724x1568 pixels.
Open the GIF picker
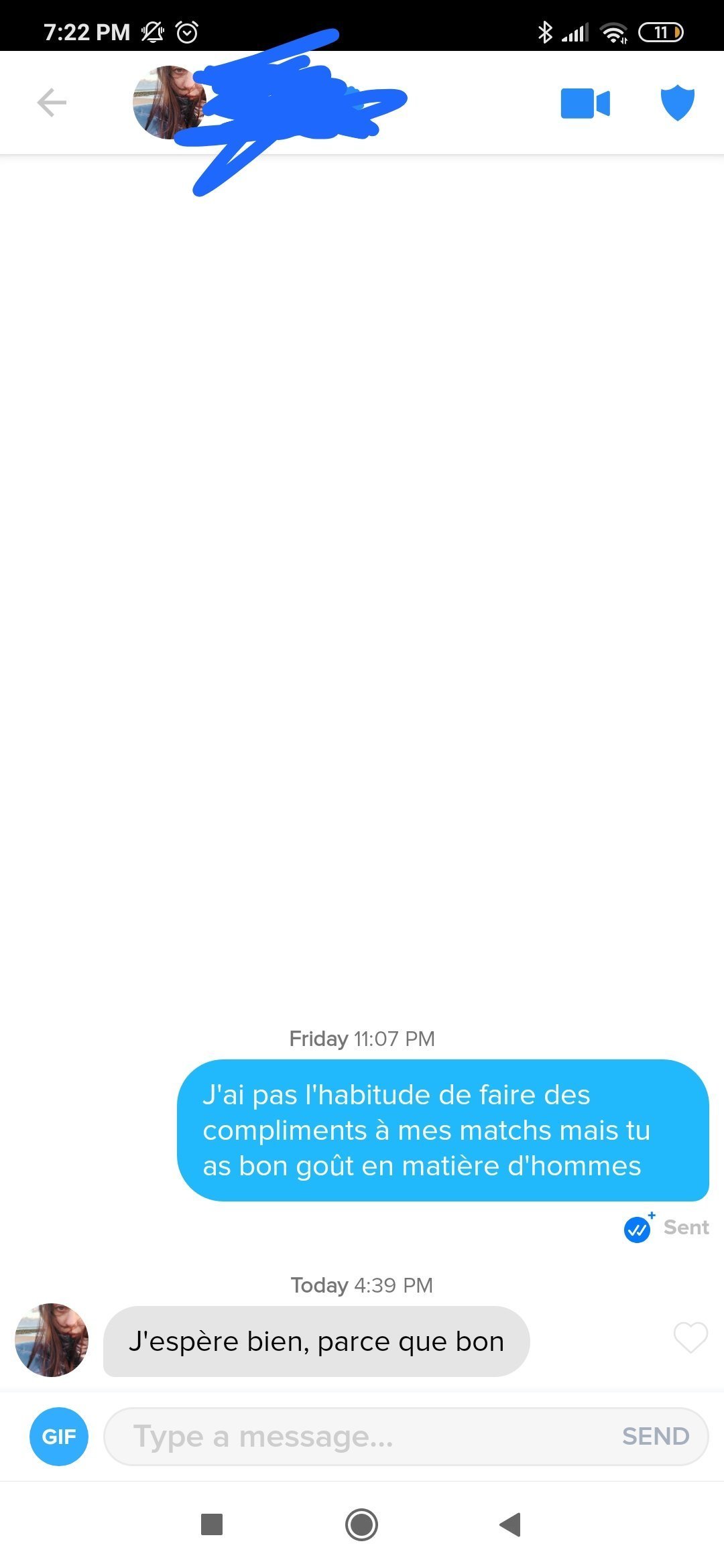point(59,1436)
